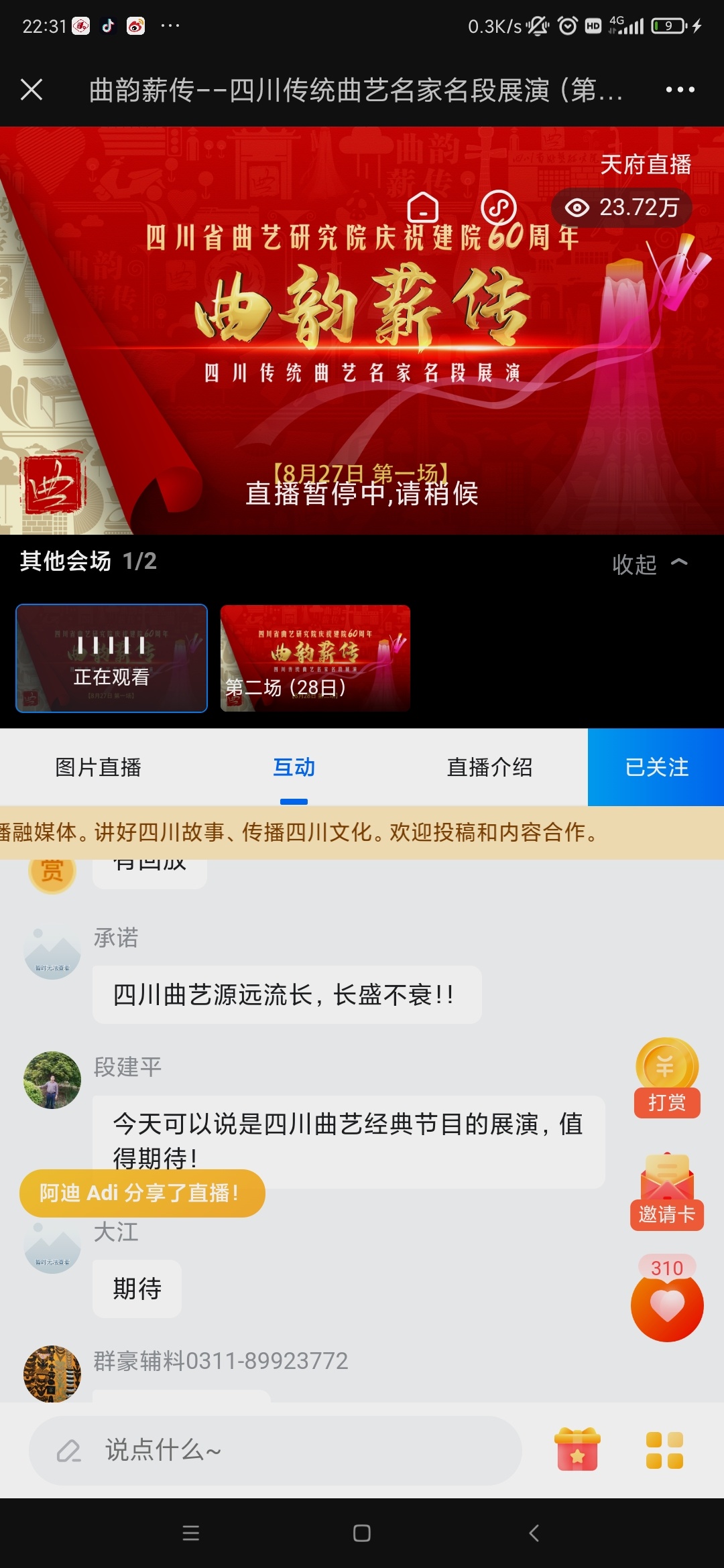Image resolution: width=724 pixels, height=1568 pixels.
Task: Tap 打赏 to tip the broadcaster
Action: [667, 1077]
